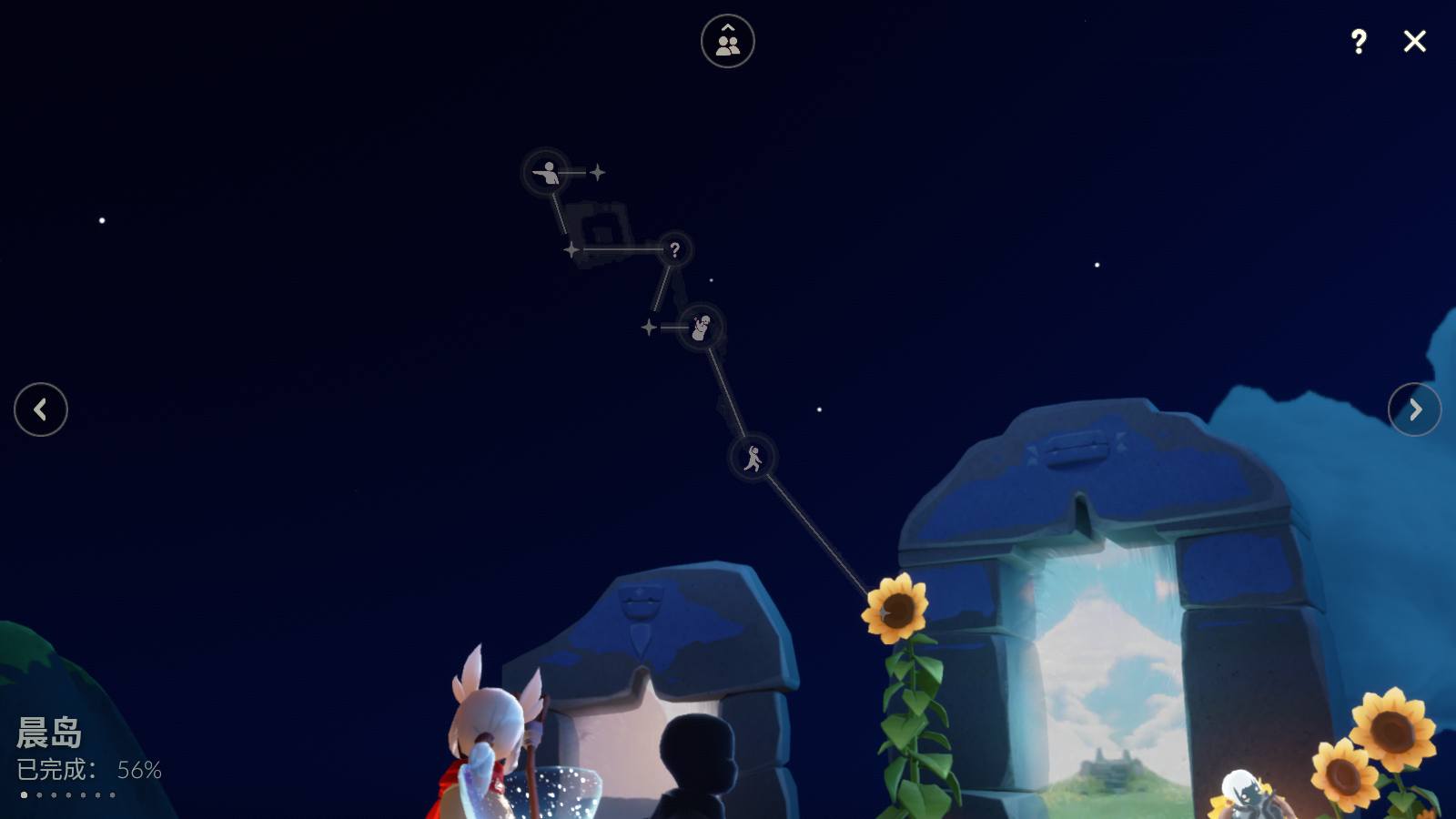Close the constellation view
Screen dimensions: 1456x819
click(x=1414, y=41)
